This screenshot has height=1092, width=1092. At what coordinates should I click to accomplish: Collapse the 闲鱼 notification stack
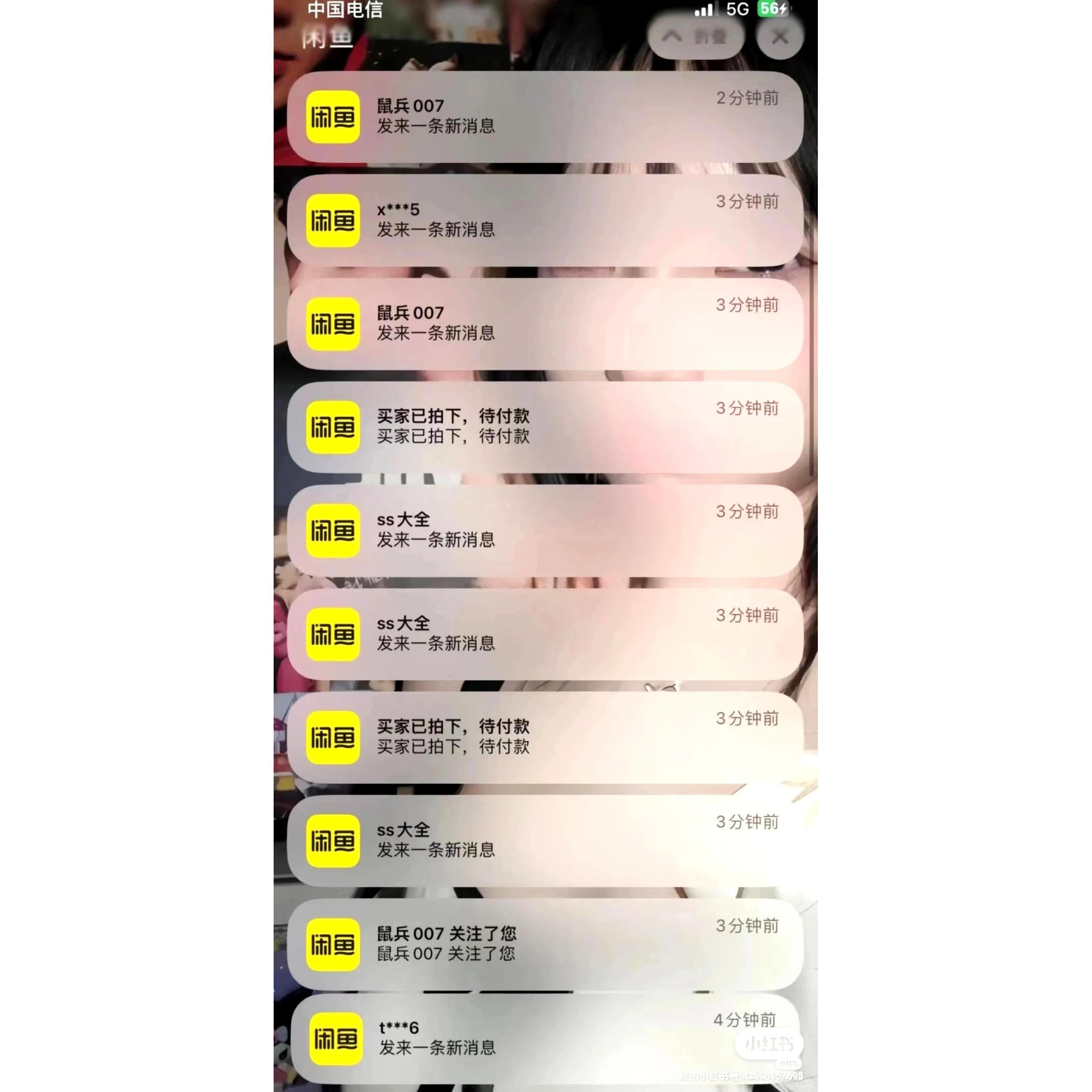click(695, 37)
